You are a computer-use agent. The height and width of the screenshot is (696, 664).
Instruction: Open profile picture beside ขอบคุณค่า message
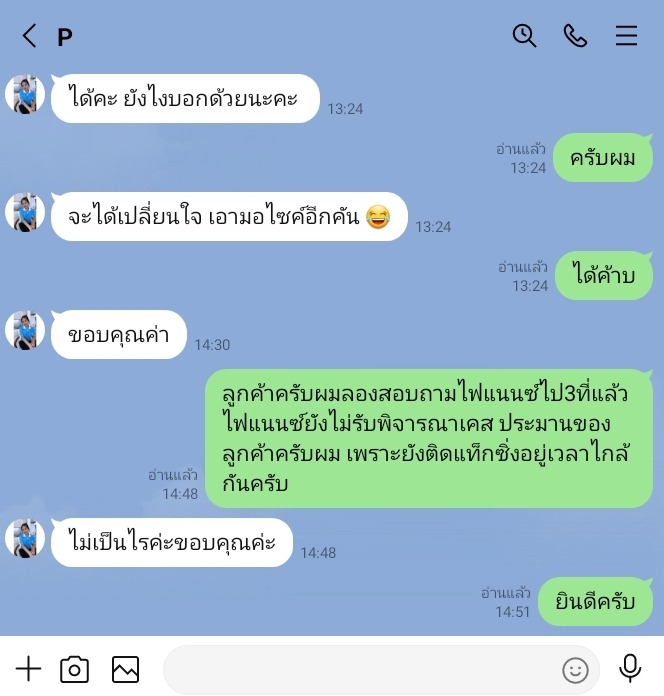pos(25,331)
